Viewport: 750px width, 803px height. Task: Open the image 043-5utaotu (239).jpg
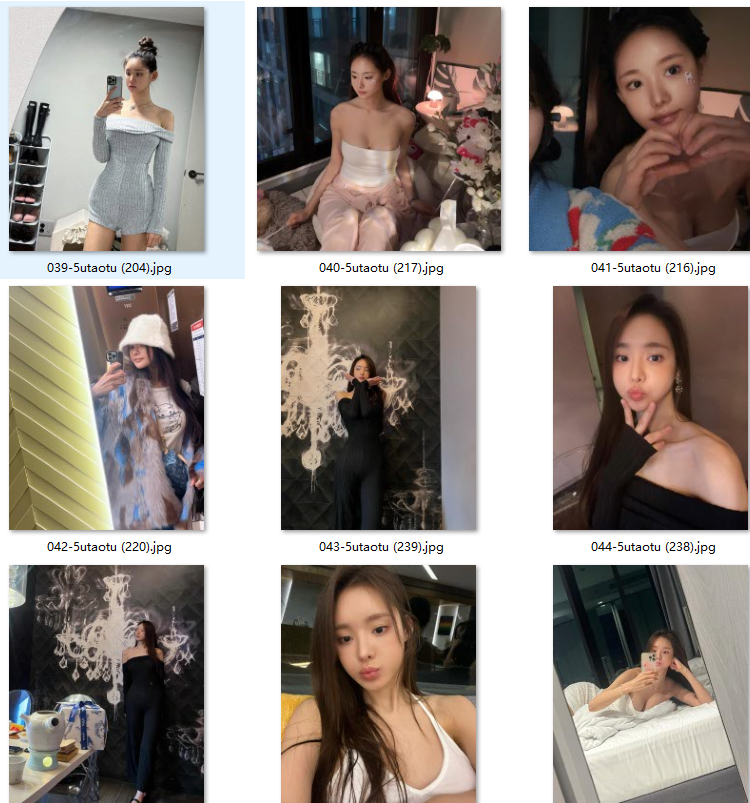coord(379,408)
